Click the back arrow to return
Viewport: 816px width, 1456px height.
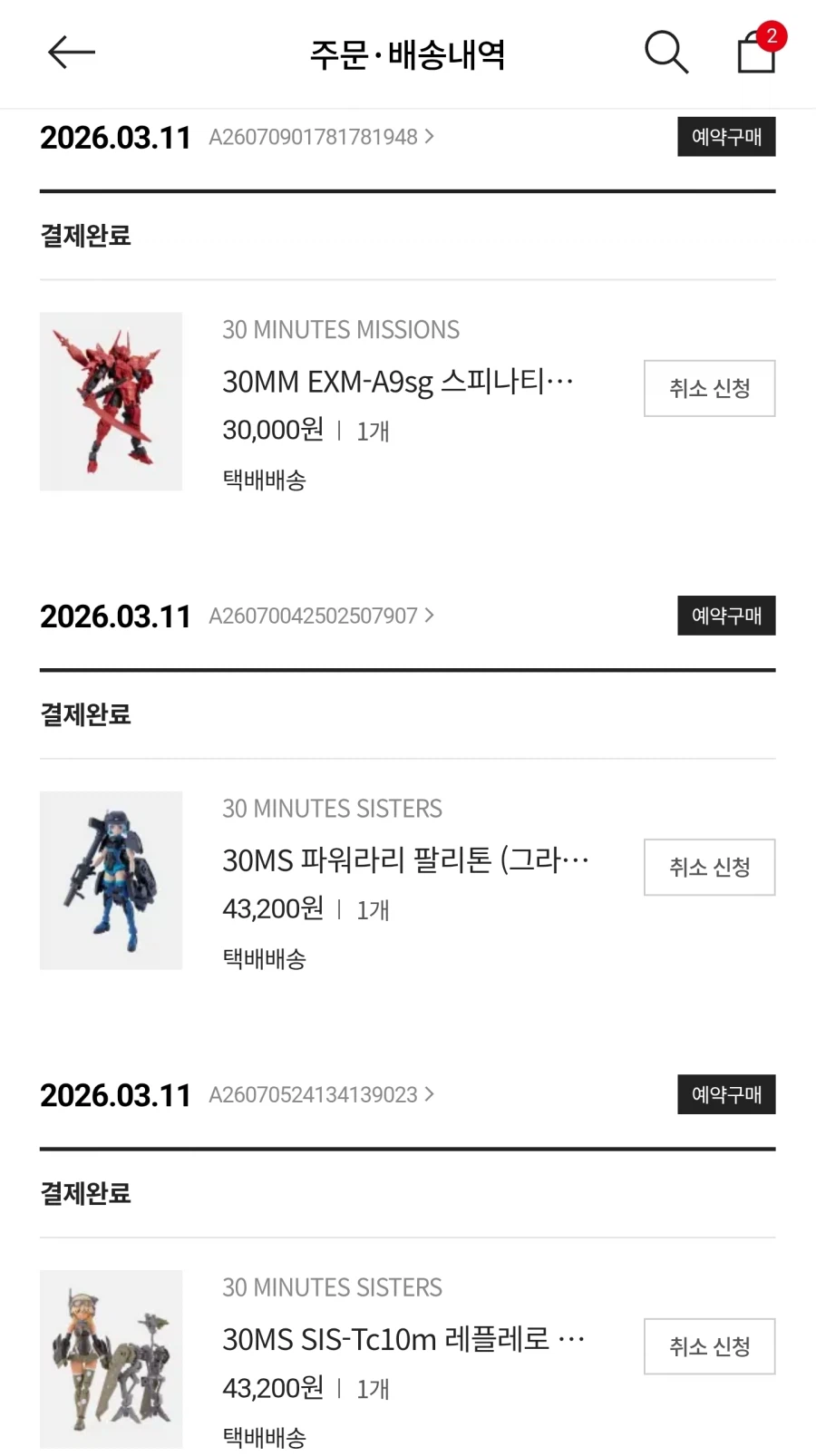click(71, 53)
